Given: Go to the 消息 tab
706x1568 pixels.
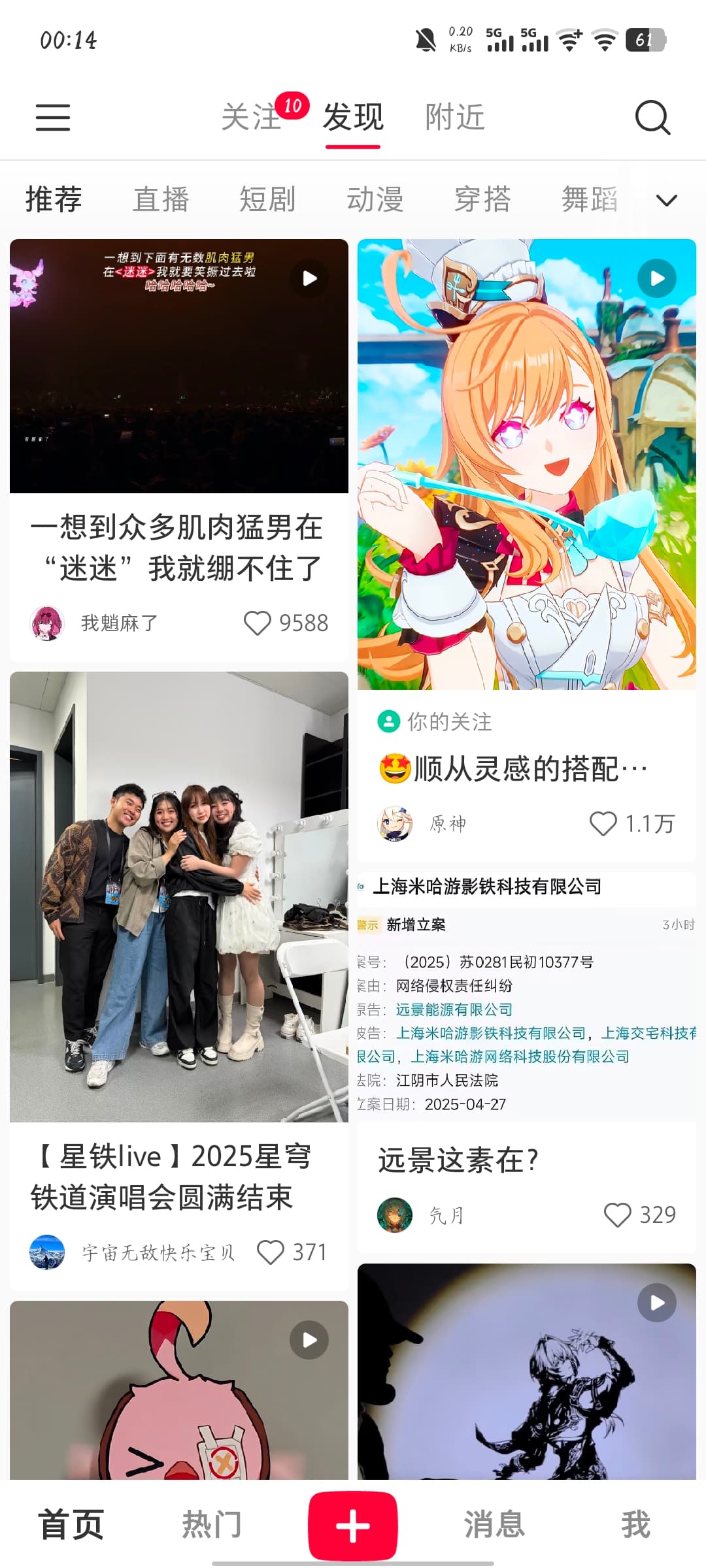Looking at the screenshot, I should 494,1525.
